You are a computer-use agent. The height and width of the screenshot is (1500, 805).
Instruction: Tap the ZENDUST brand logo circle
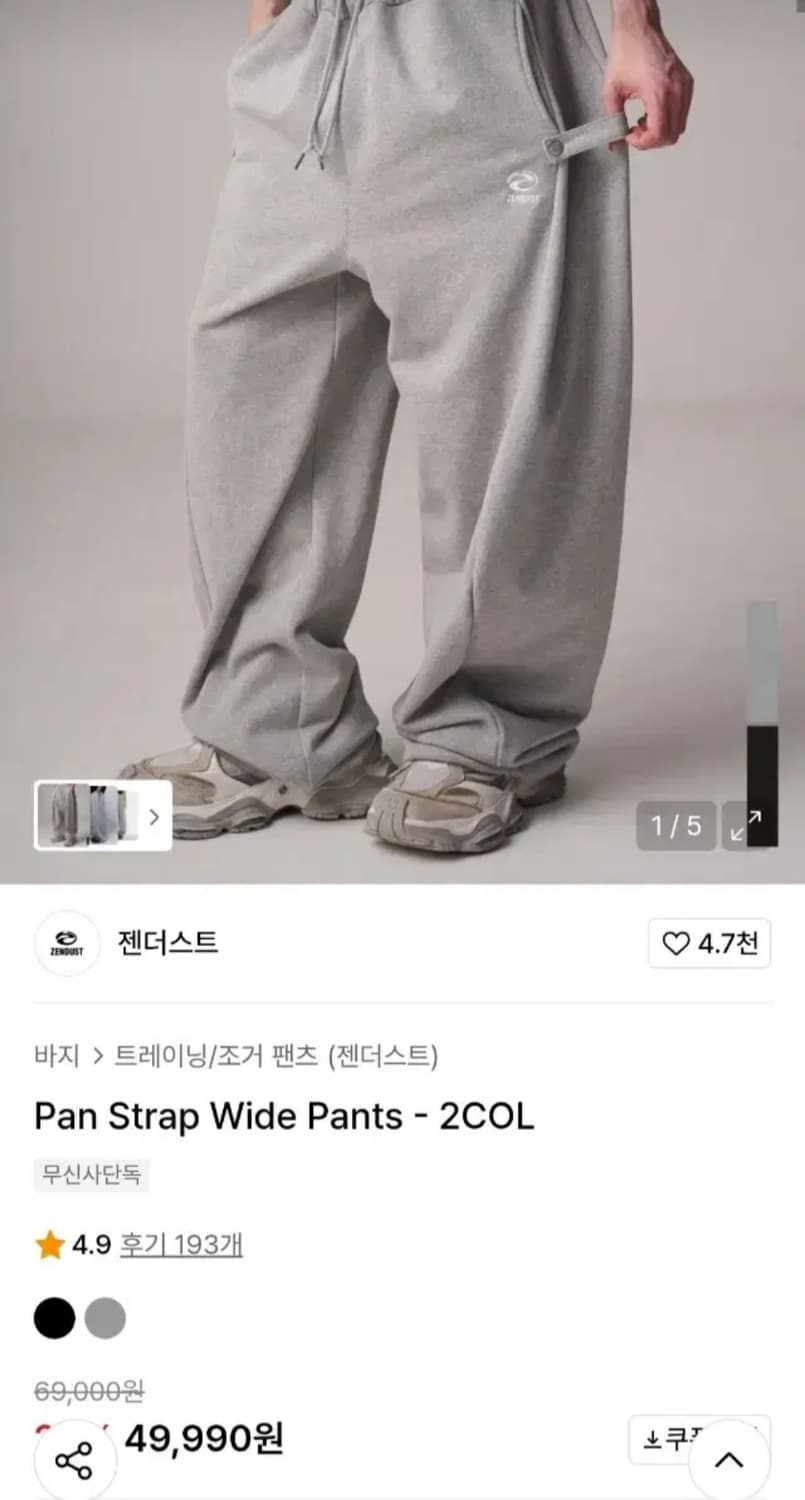pyautogui.click(x=66, y=943)
